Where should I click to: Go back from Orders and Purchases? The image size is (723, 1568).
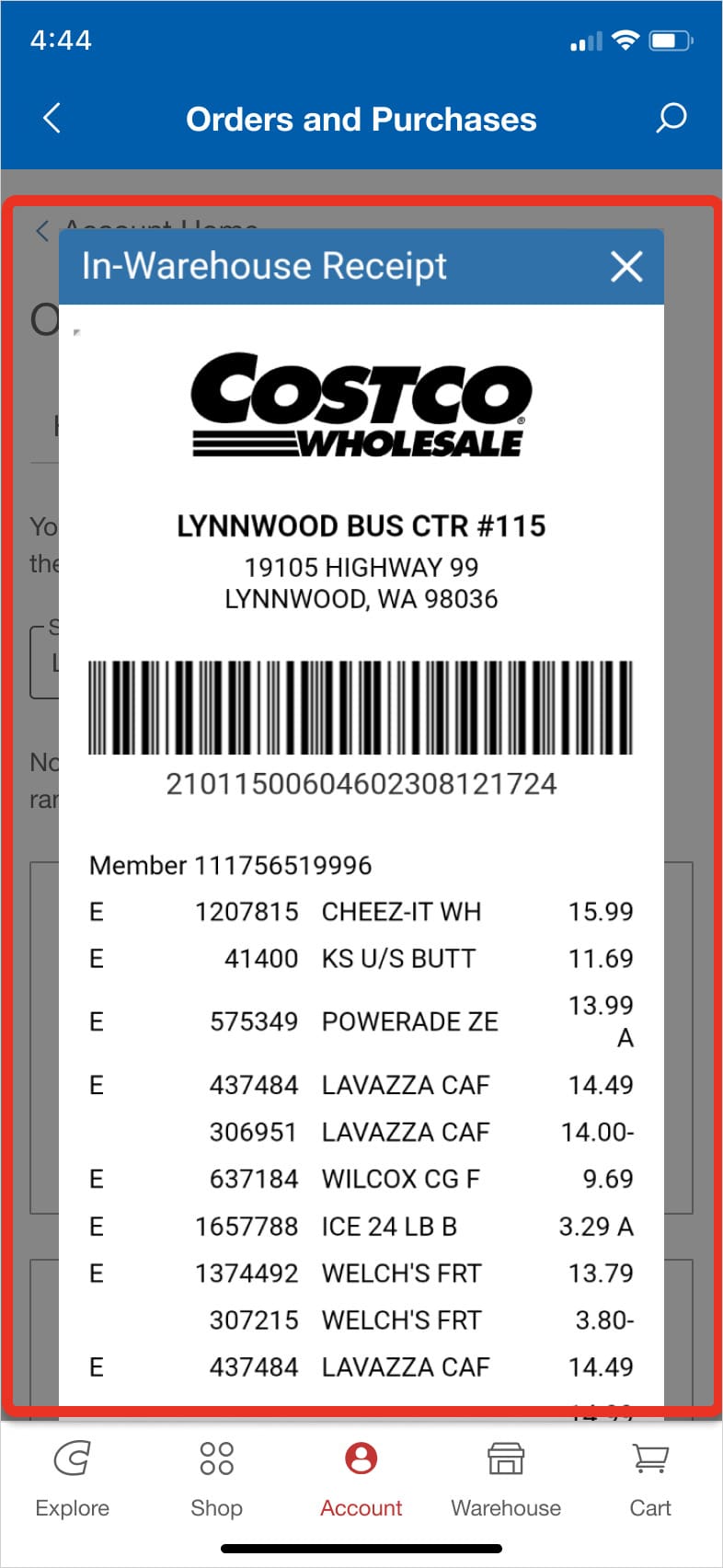pos(52,119)
